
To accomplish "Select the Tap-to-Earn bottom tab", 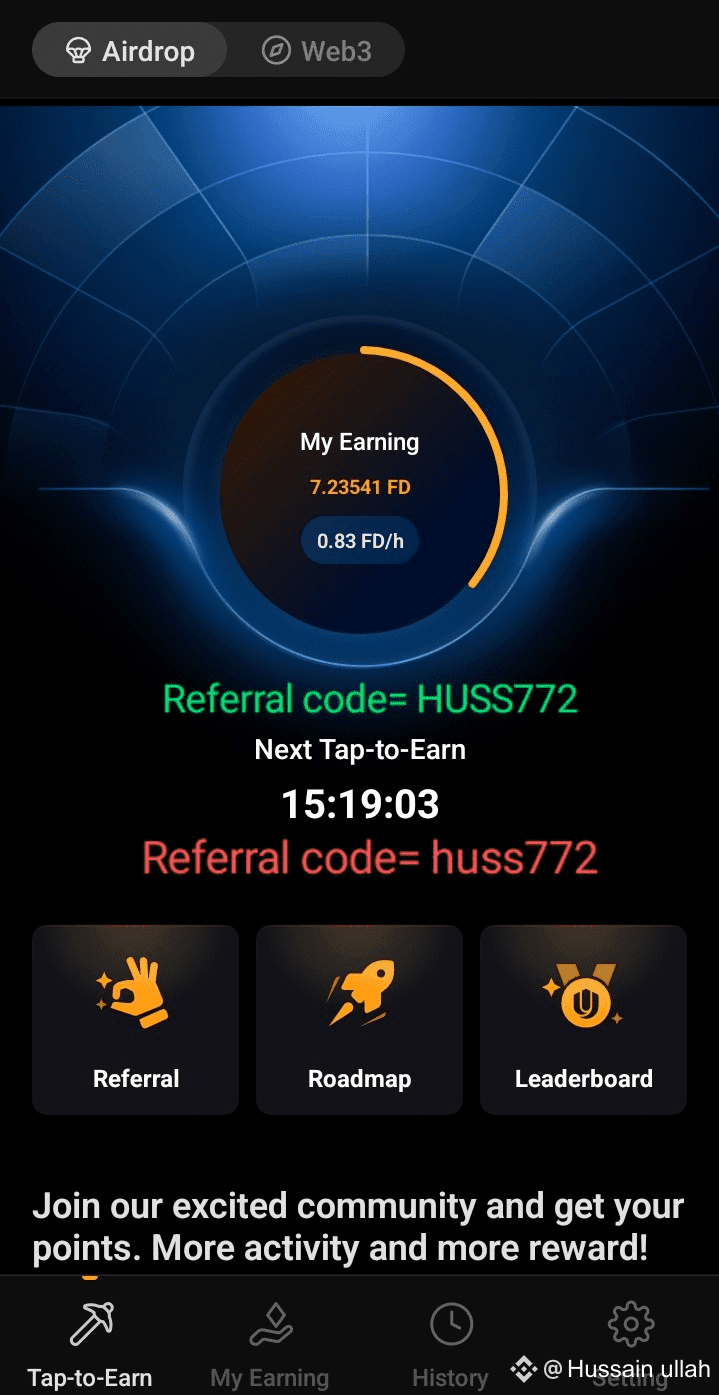I will click(90, 1342).
